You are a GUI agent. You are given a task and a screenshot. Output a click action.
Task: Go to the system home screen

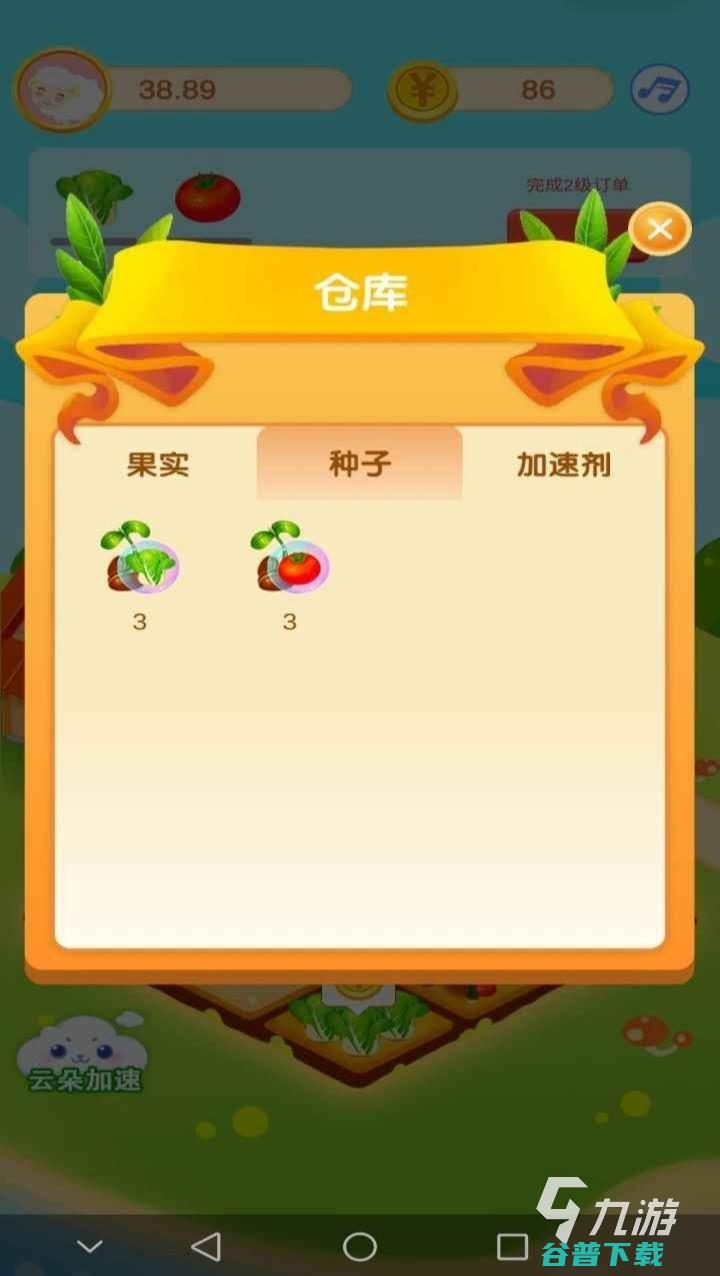[x=360, y=1246]
